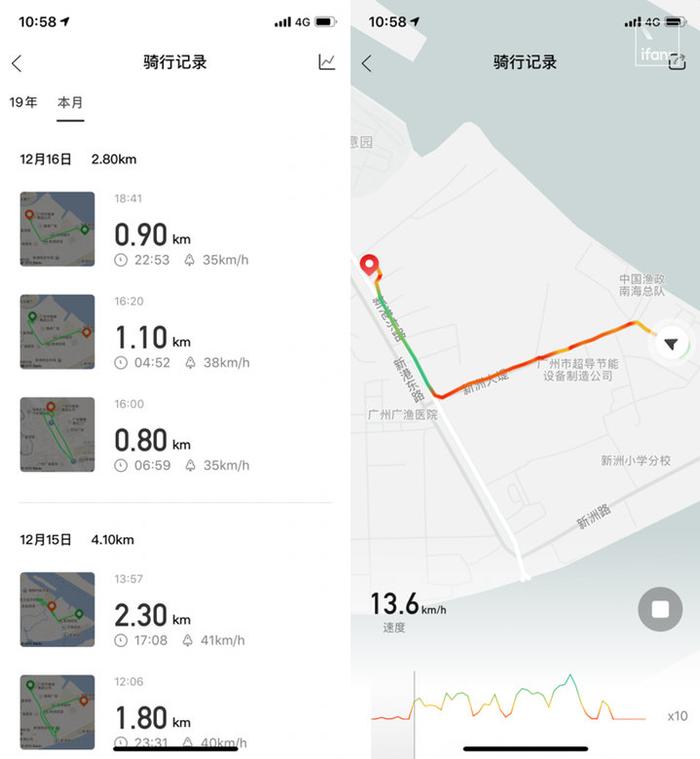The image size is (700, 759).
Task: Share the ride route map
Action: click(677, 62)
